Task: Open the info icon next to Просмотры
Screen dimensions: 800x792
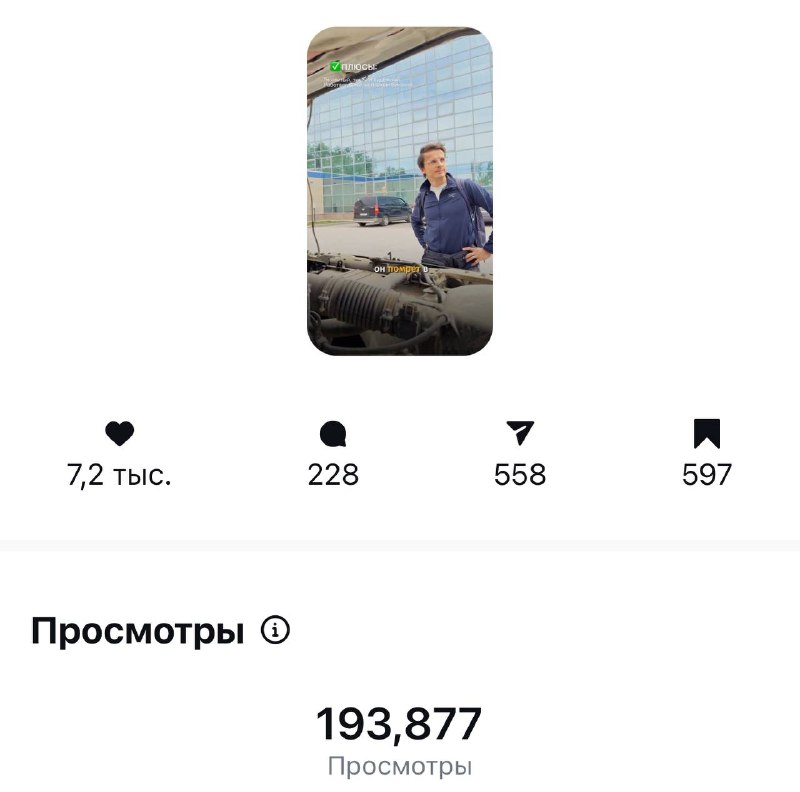Action: click(x=275, y=630)
